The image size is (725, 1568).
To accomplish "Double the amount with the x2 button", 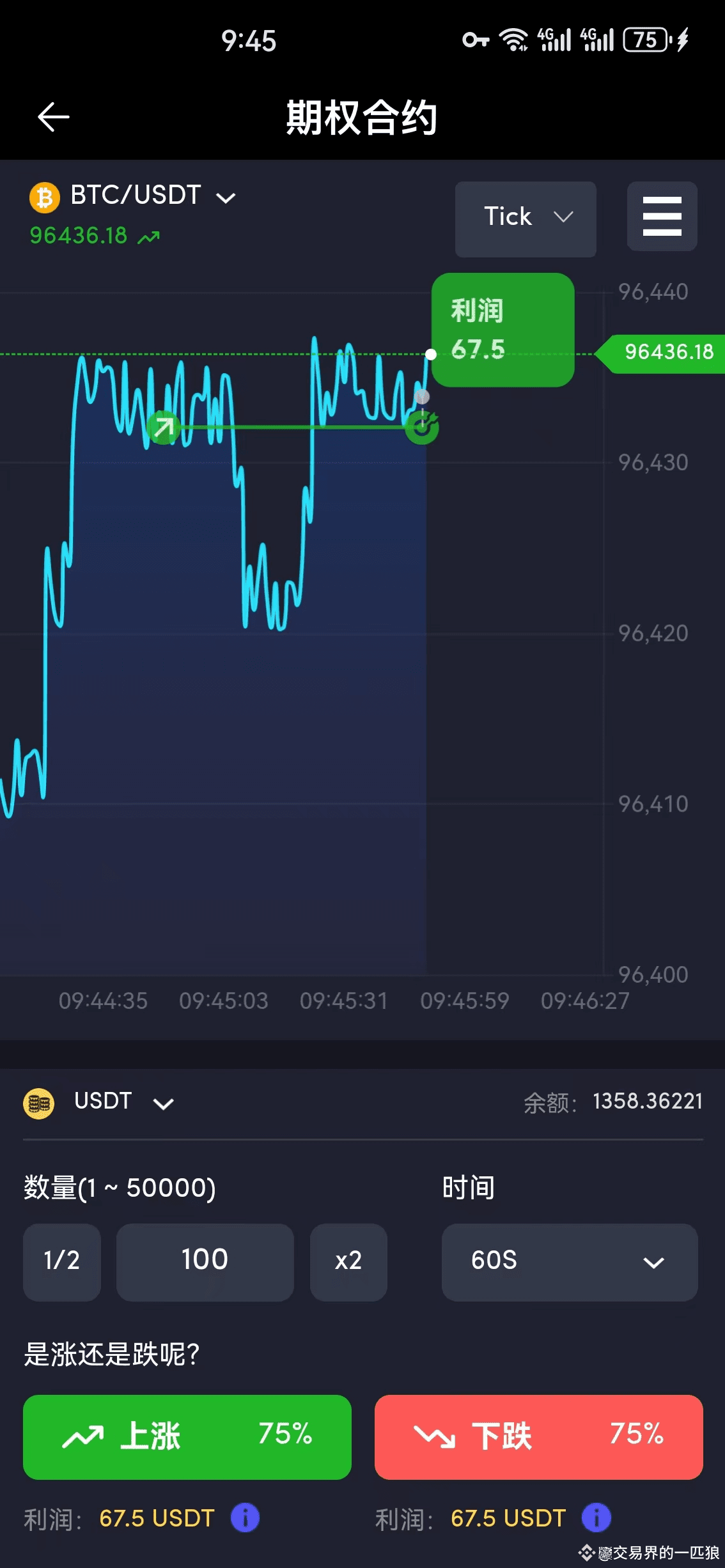I will [348, 1262].
